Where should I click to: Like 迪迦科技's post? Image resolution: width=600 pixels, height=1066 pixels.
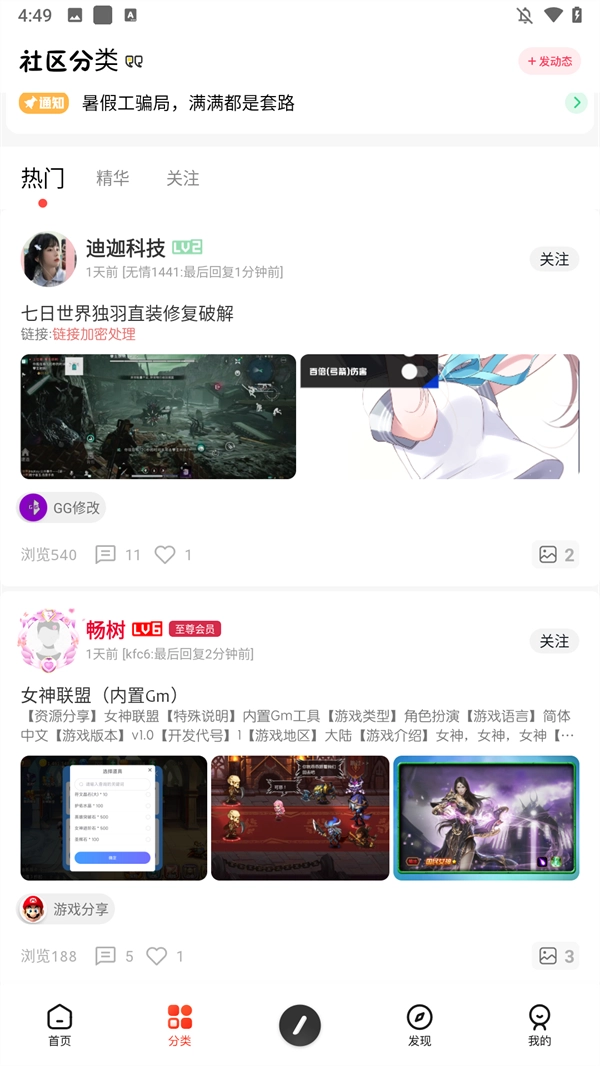(x=165, y=554)
